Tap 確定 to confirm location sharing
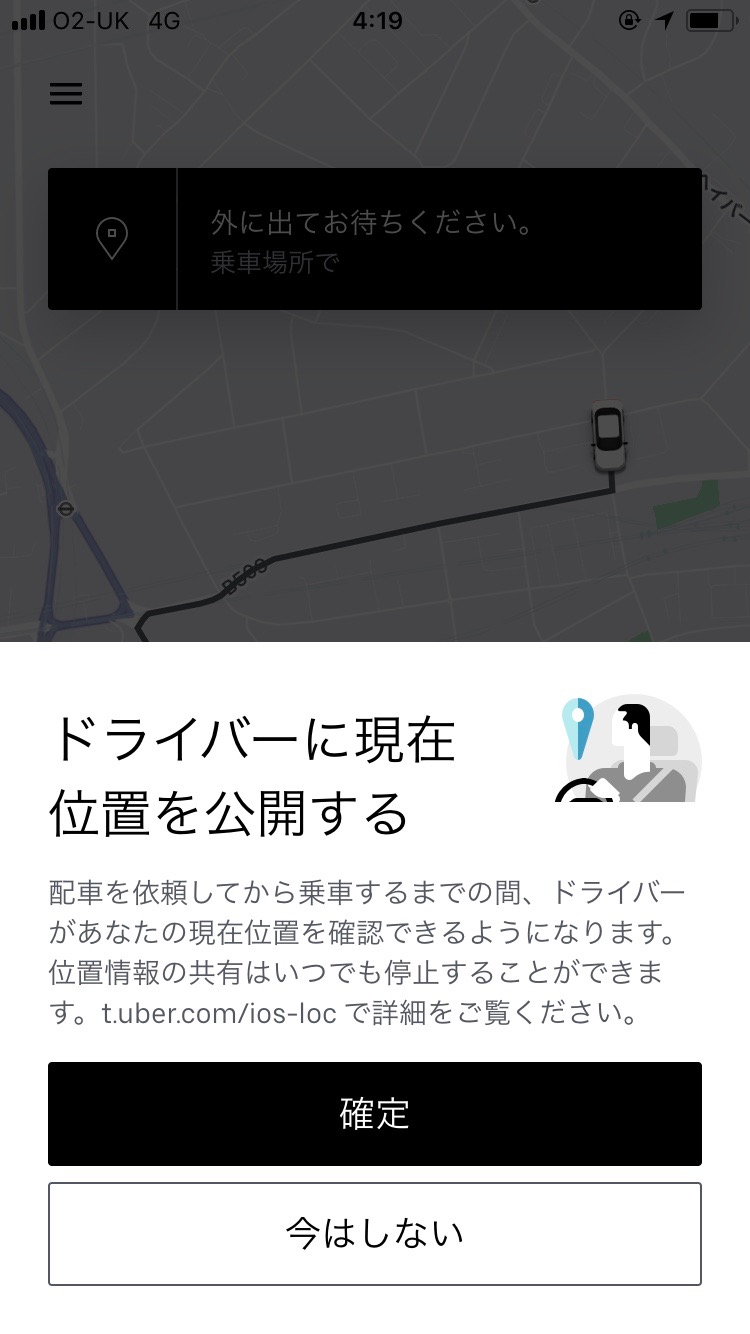The height and width of the screenshot is (1334, 750). pyautogui.click(x=375, y=1113)
